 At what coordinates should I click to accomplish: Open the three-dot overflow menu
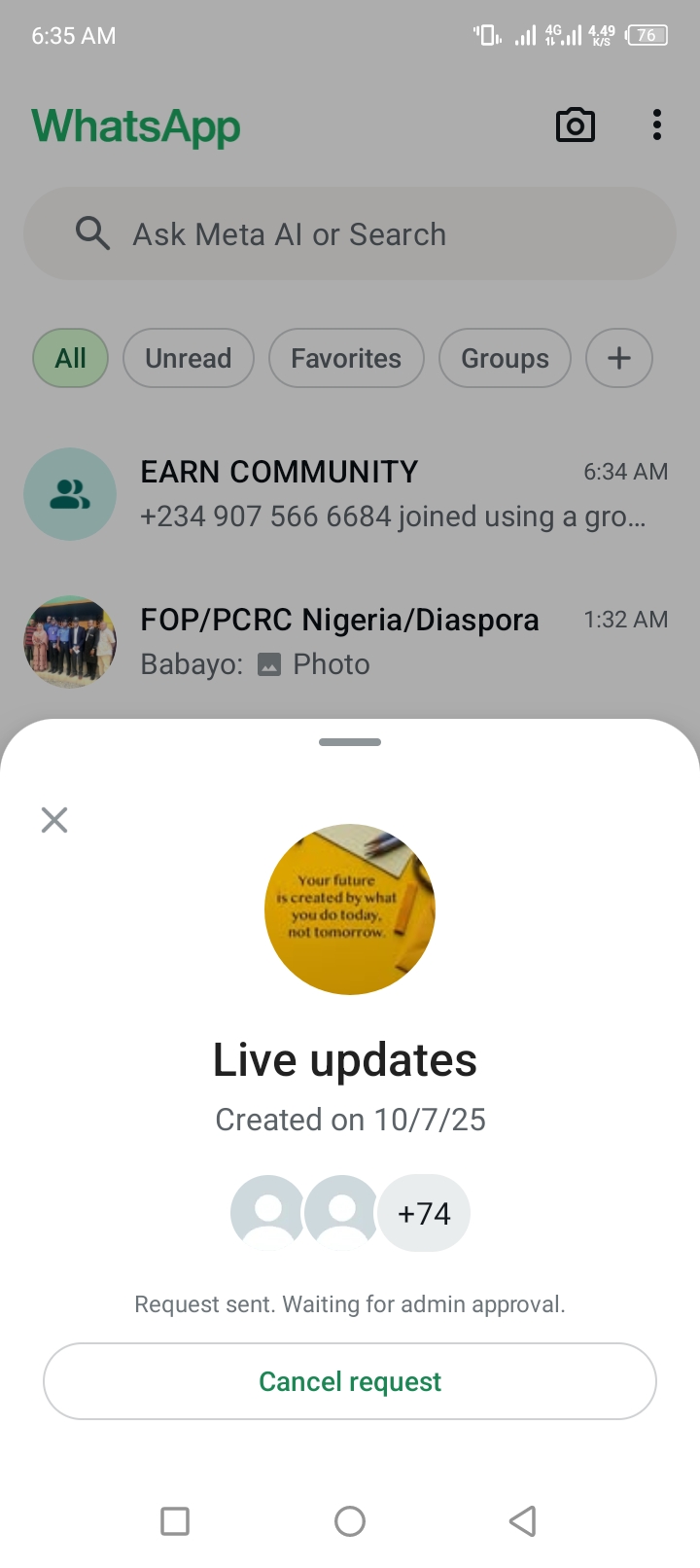point(657,125)
